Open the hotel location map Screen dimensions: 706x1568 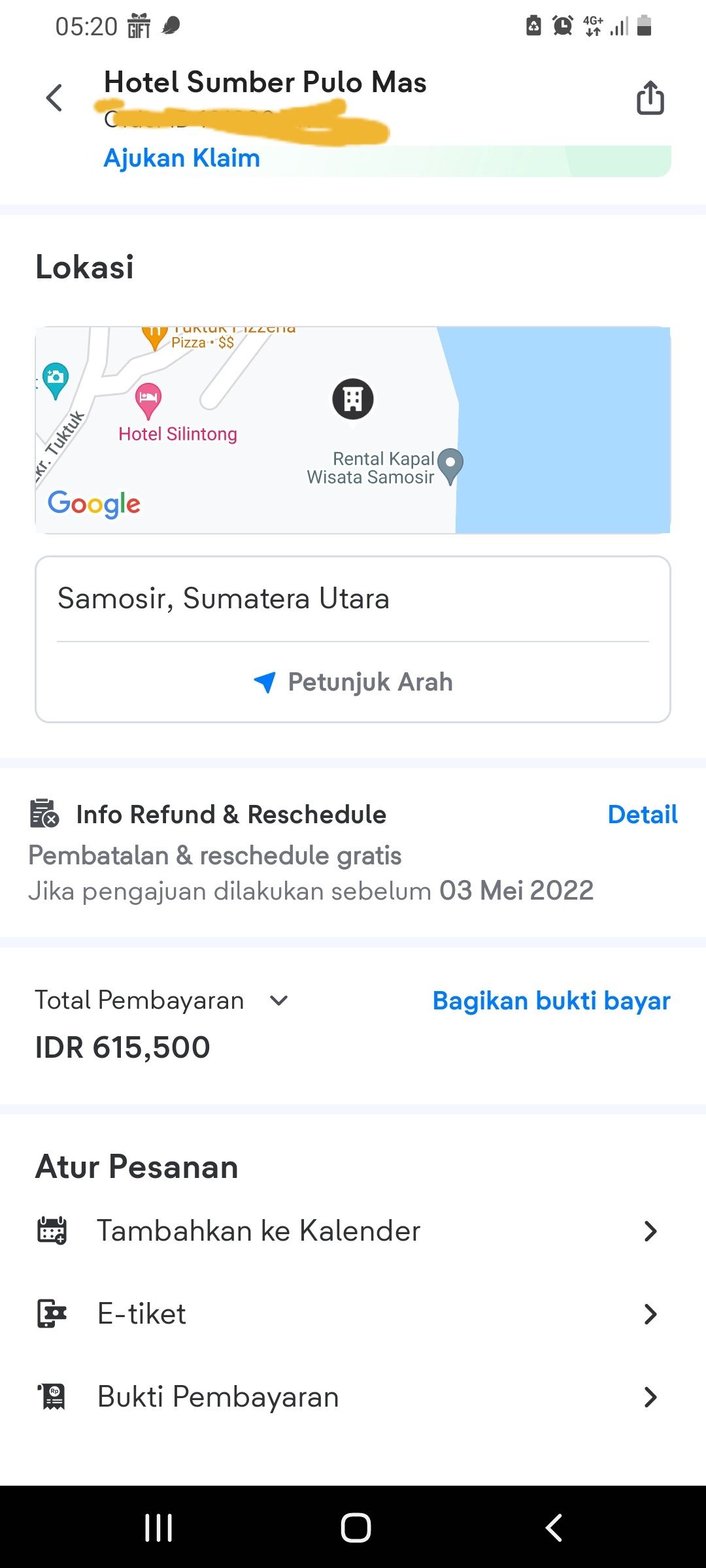pyautogui.click(x=353, y=430)
